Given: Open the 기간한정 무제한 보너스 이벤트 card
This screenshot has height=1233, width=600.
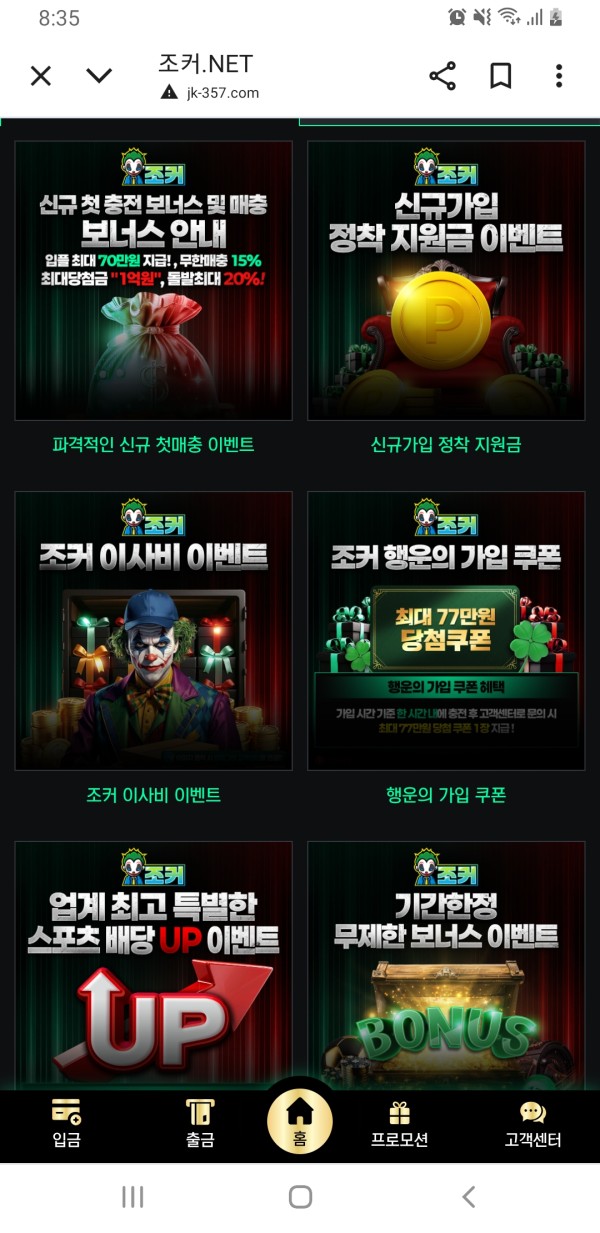Looking at the screenshot, I should [x=446, y=965].
